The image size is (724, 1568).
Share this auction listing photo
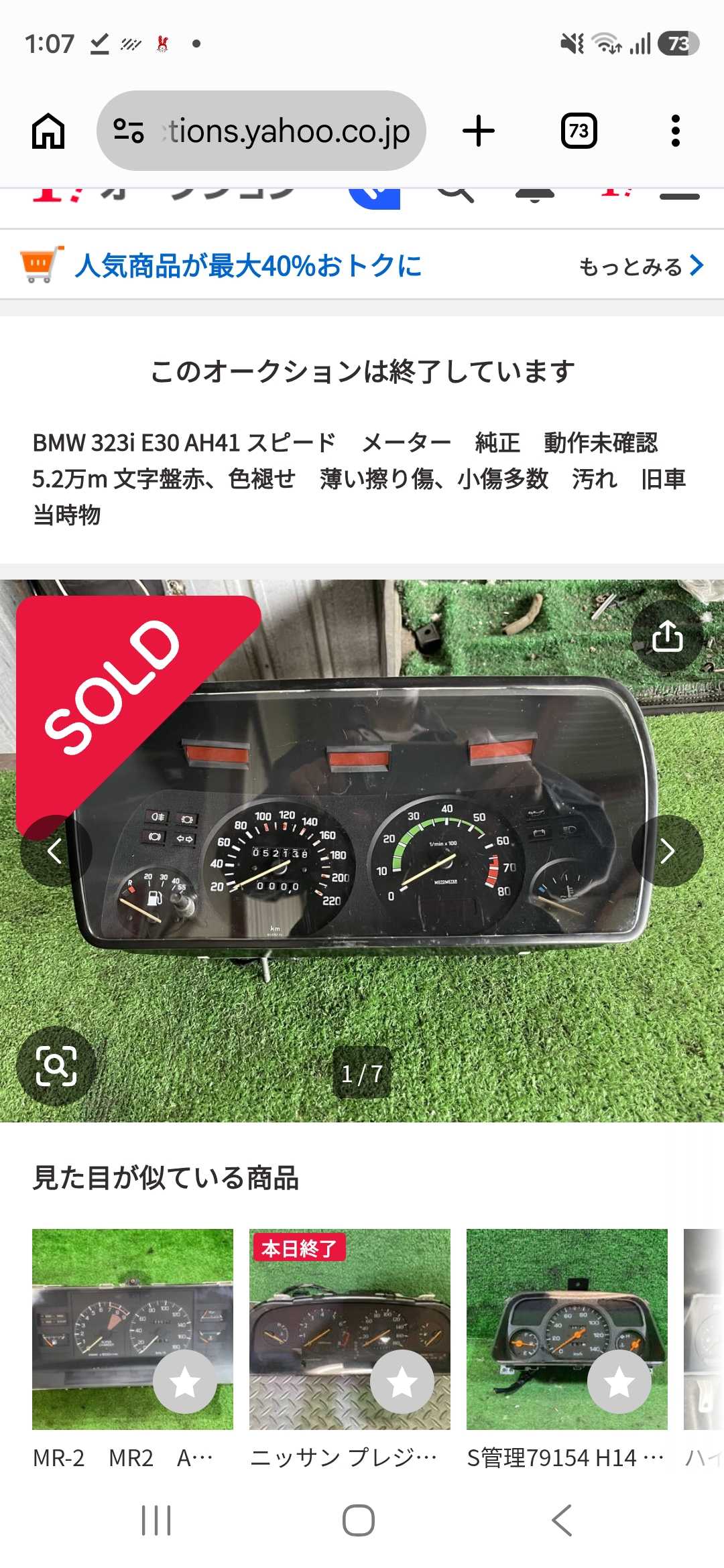click(668, 635)
